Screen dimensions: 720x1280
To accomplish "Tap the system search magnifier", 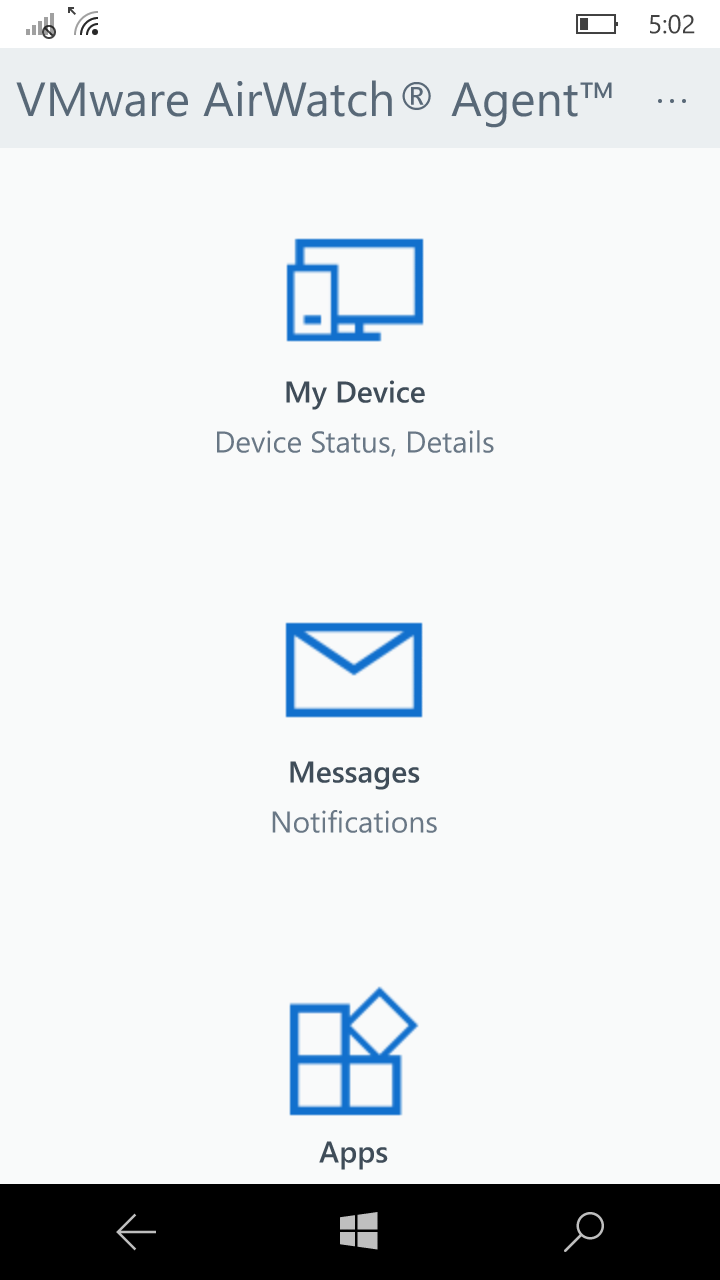I will [x=584, y=1232].
